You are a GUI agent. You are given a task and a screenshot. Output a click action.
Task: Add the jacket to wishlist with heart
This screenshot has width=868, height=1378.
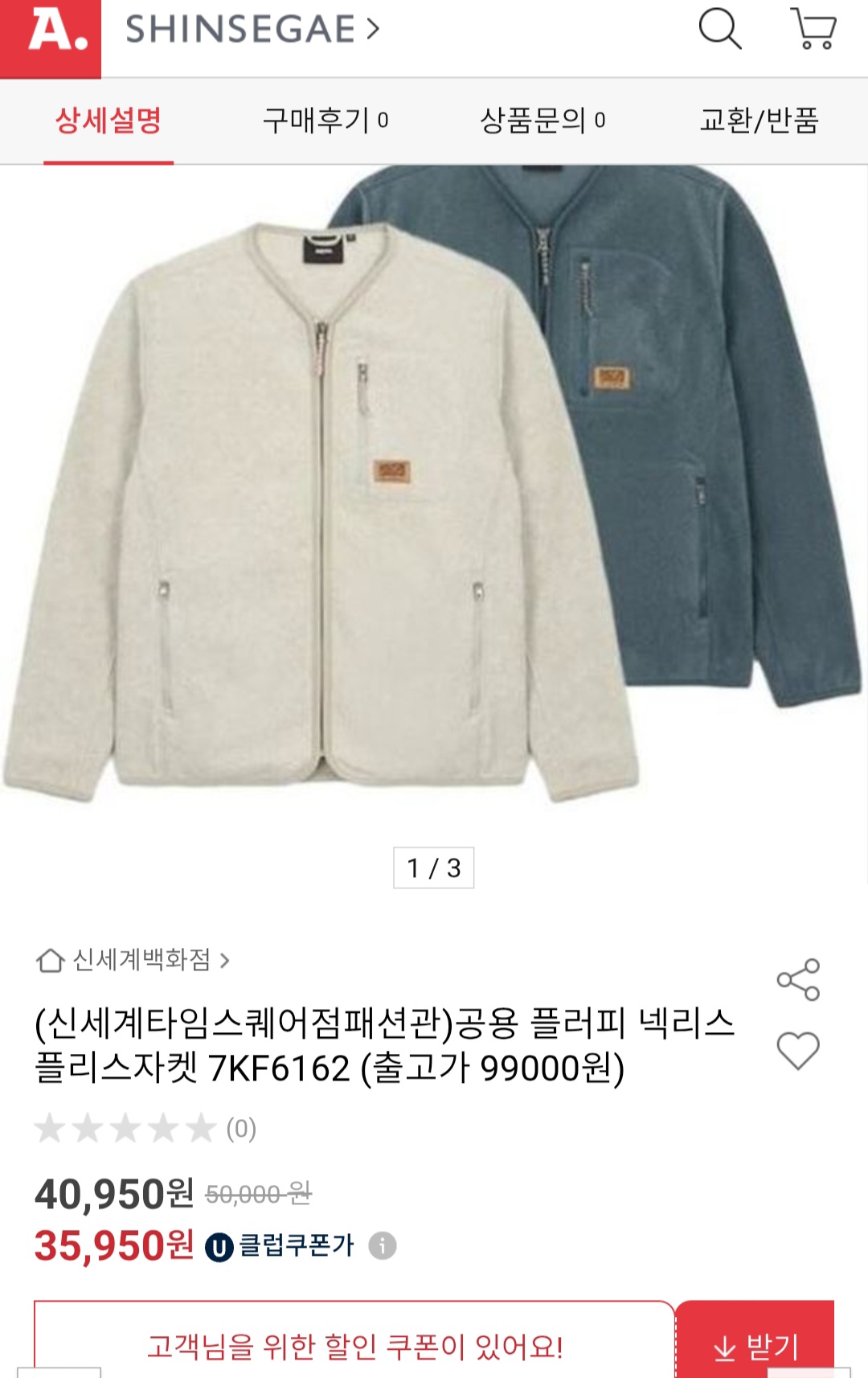click(x=798, y=1050)
